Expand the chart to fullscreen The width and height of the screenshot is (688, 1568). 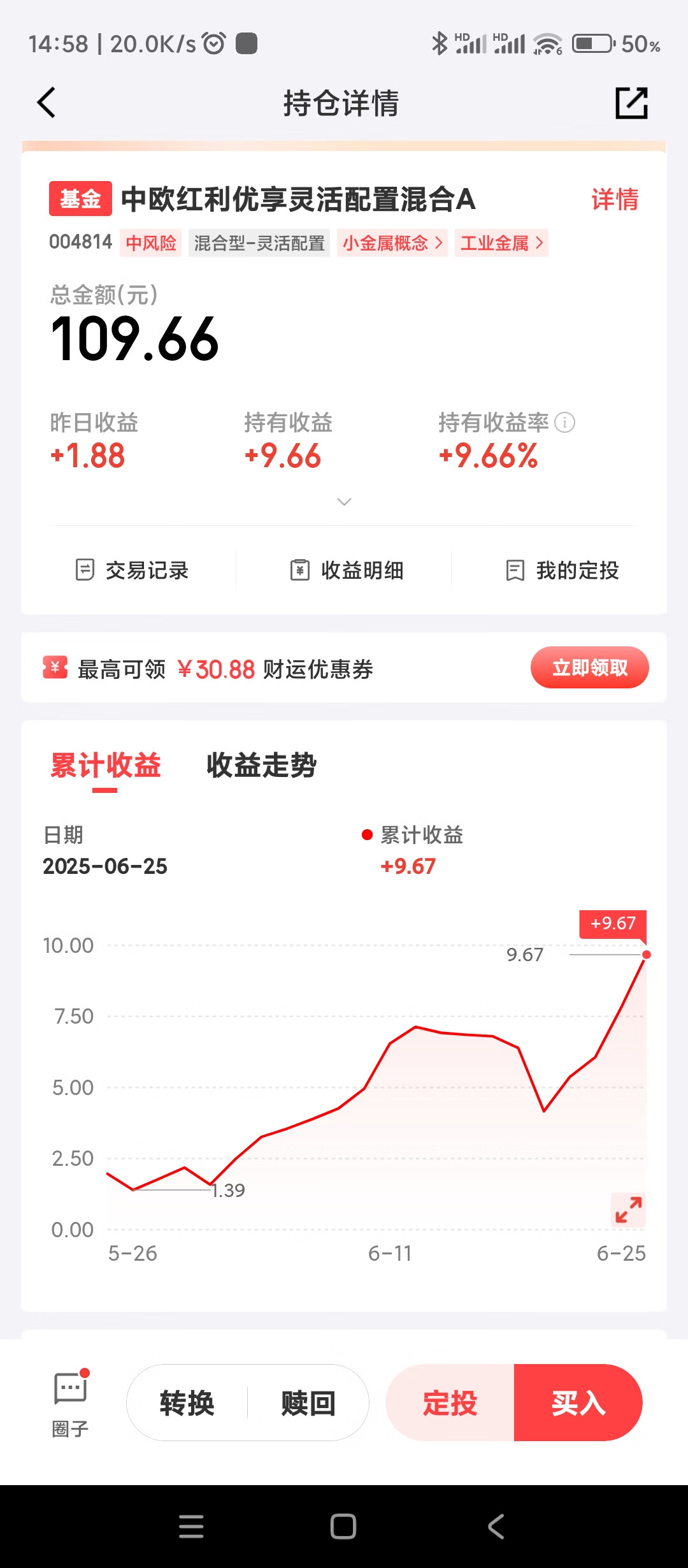click(x=628, y=1209)
